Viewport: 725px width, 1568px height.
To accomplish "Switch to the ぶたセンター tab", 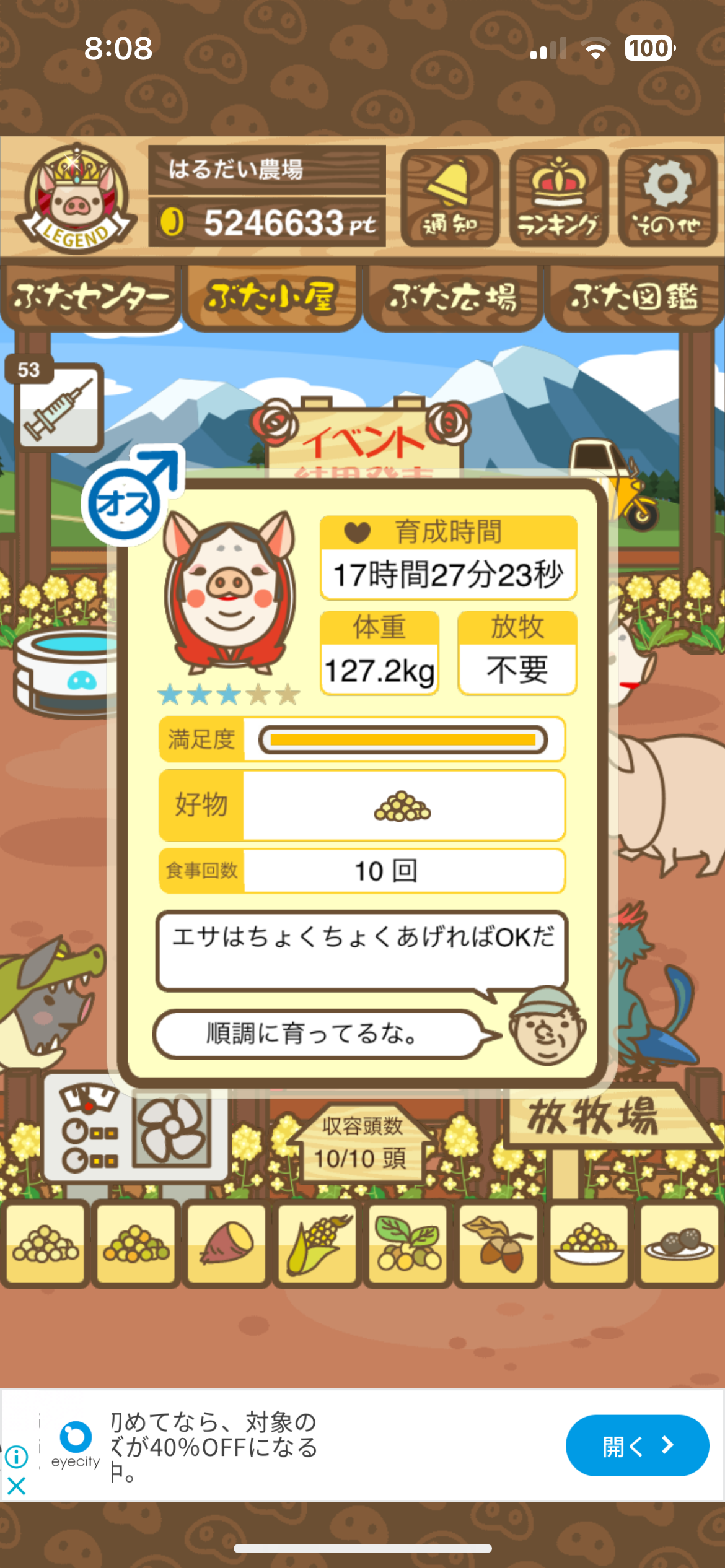I will pyautogui.click(x=90, y=297).
